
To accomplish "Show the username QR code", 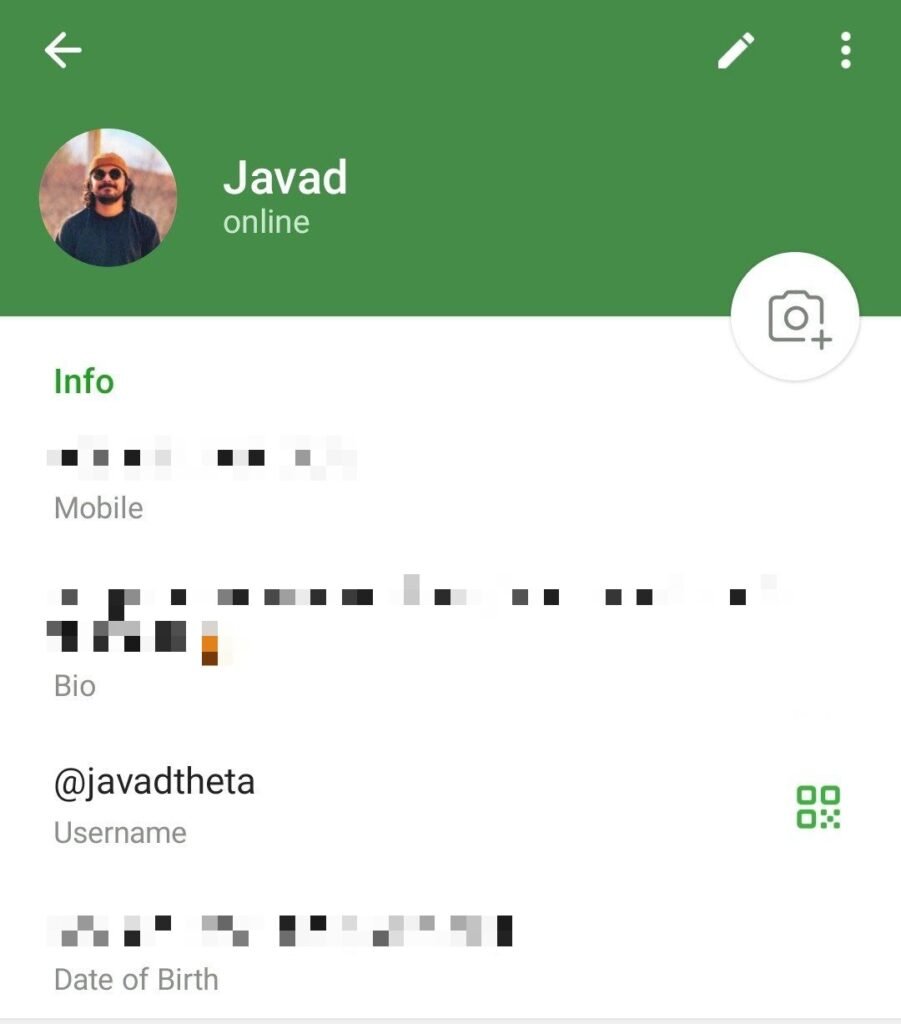I will pos(817,806).
